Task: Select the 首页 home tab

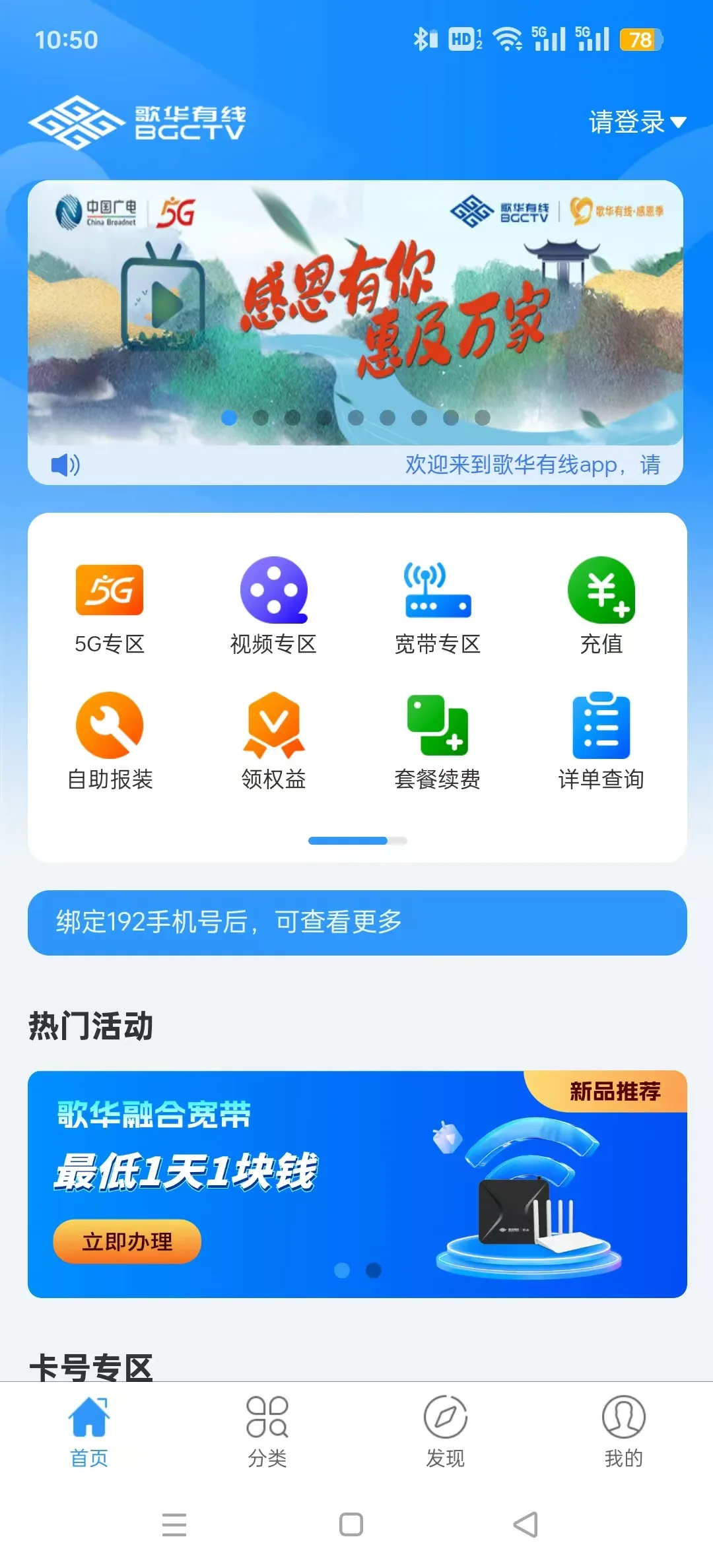Action: click(x=89, y=1430)
